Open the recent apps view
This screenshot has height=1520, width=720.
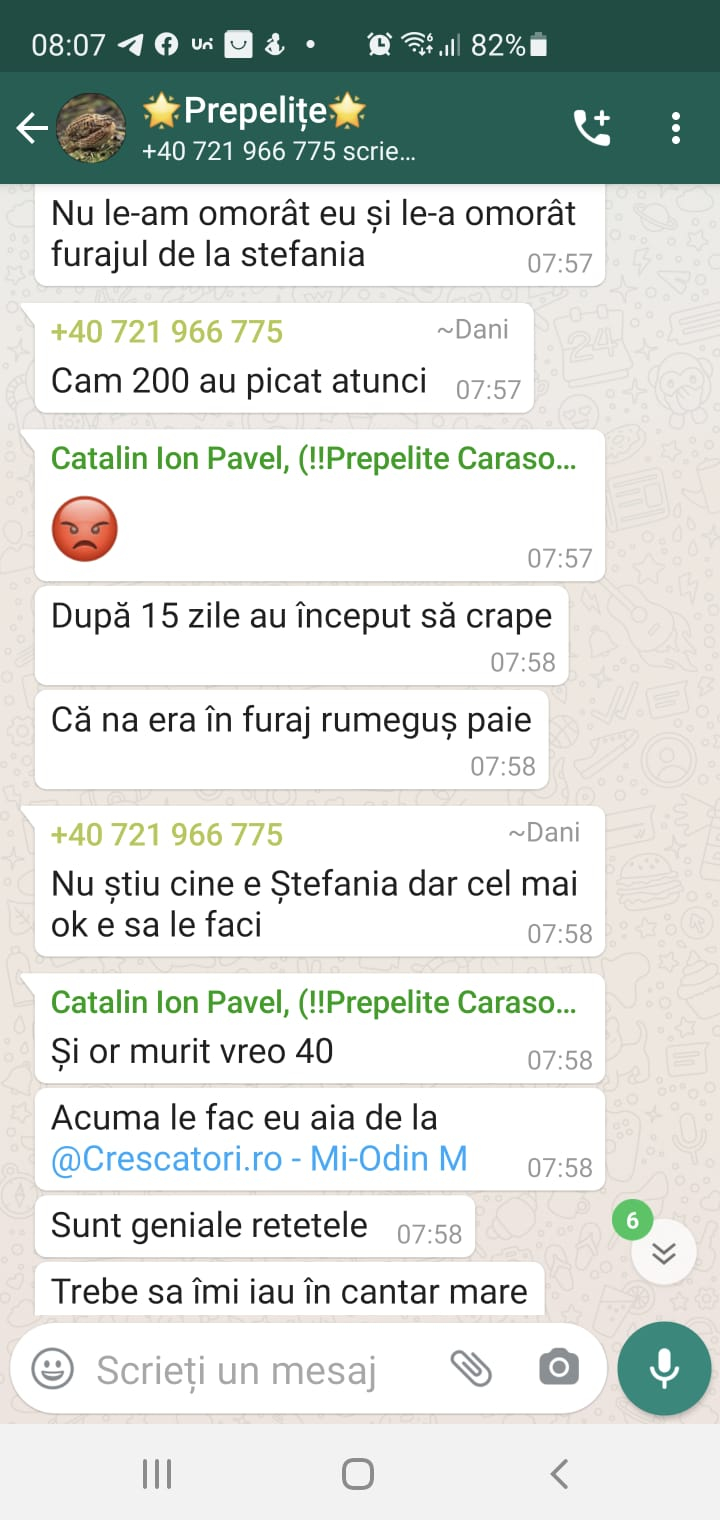point(157,1473)
